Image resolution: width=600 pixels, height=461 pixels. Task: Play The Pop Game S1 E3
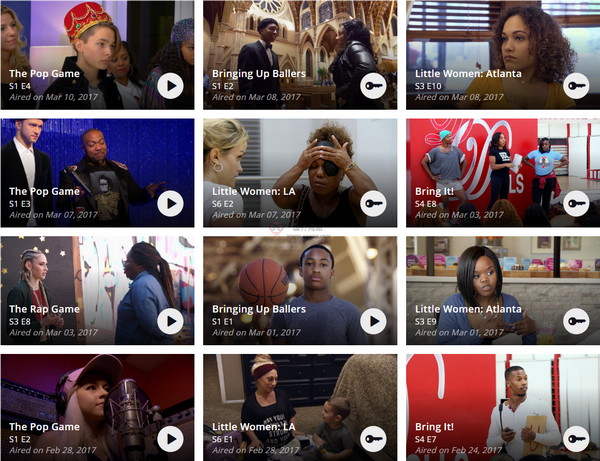click(x=170, y=203)
